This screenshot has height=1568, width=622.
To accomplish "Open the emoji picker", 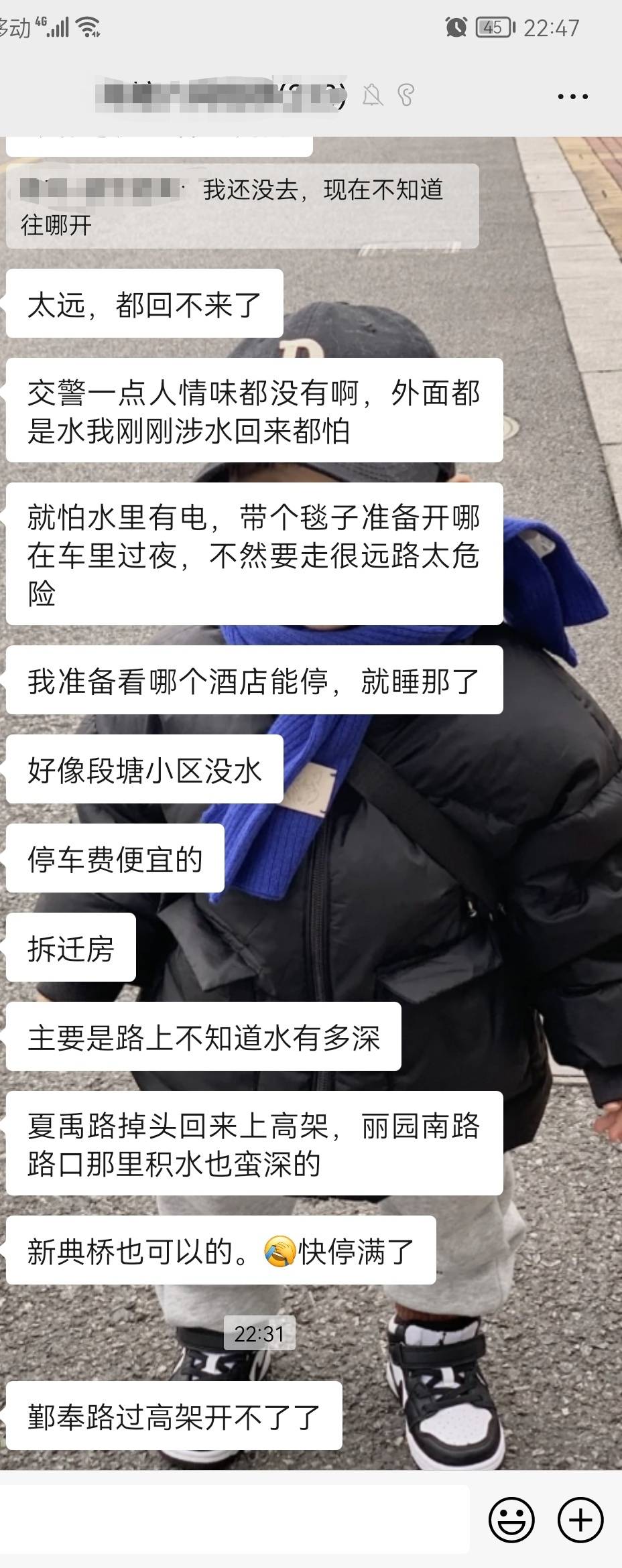I will point(511,1520).
